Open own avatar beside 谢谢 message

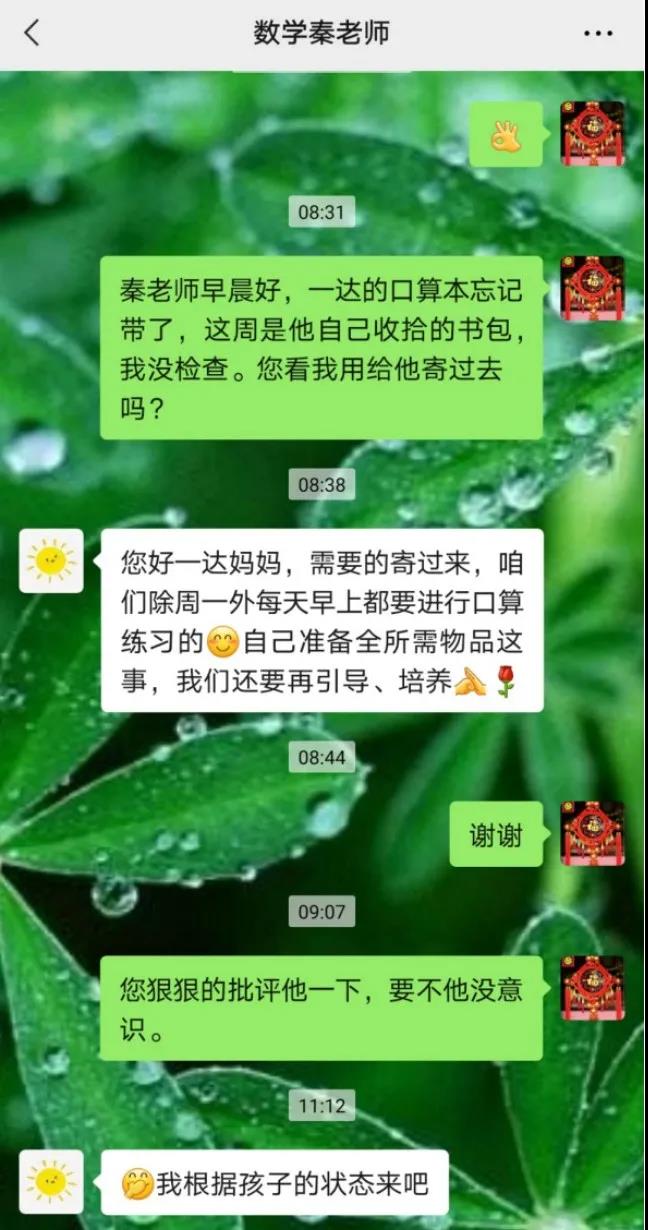tap(592, 833)
